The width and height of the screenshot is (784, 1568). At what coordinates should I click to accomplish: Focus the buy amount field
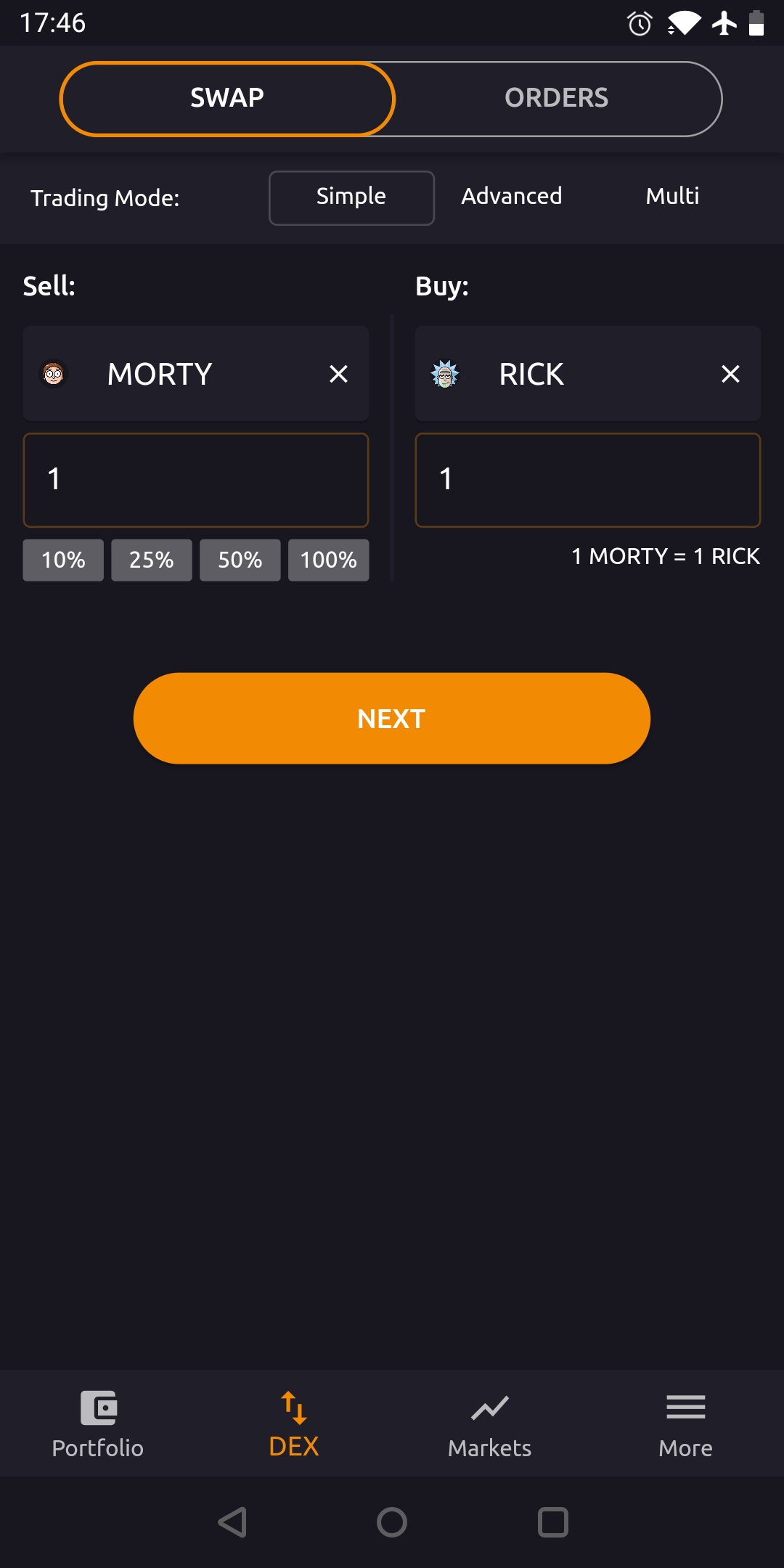(x=588, y=480)
